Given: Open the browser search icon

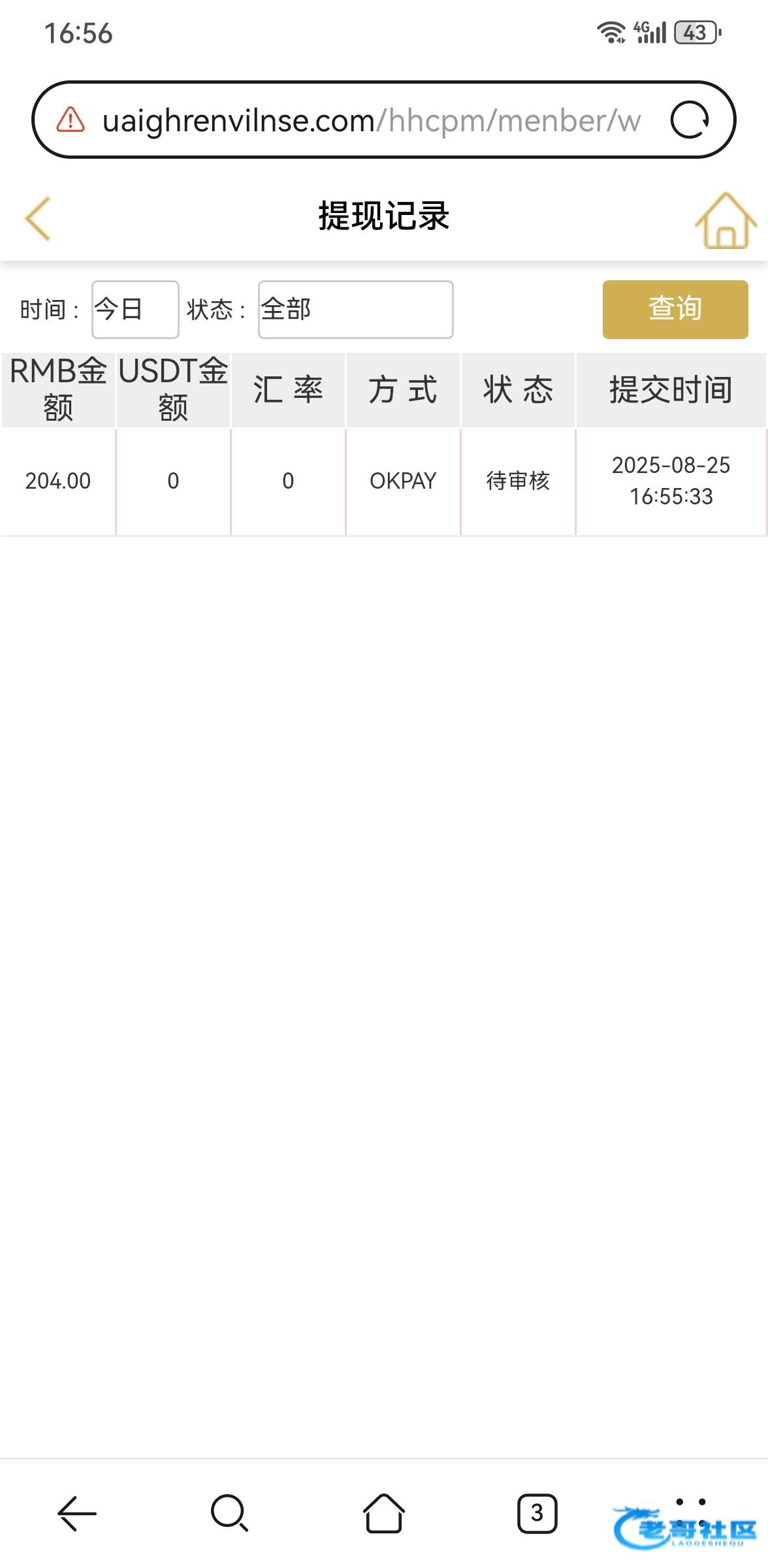Looking at the screenshot, I should pyautogui.click(x=230, y=1513).
